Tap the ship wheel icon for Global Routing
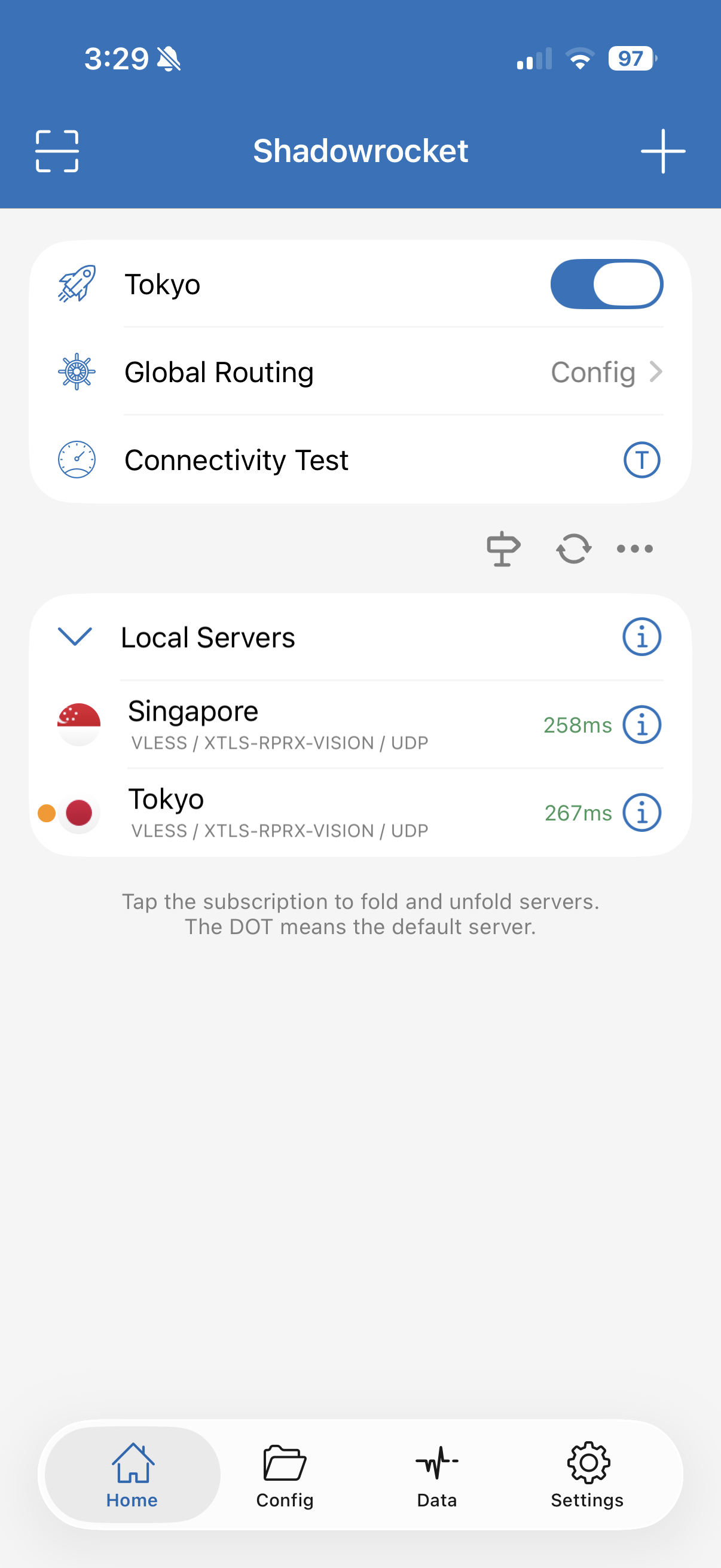 [77, 372]
